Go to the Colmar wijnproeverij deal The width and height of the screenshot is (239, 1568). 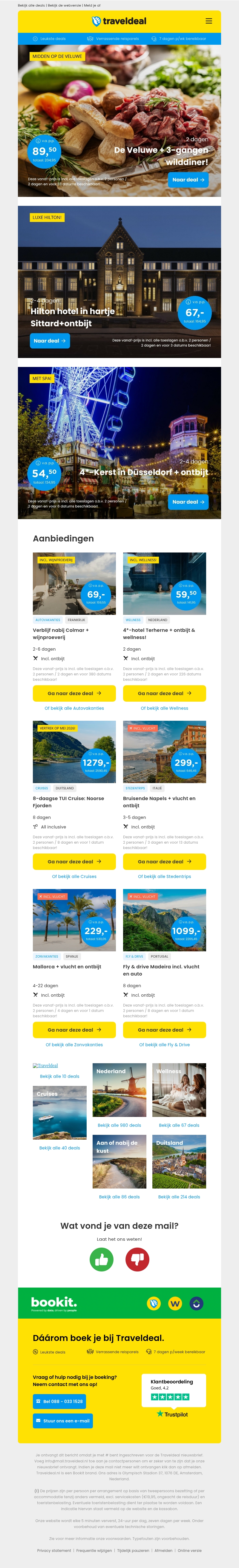click(x=74, y=693)
